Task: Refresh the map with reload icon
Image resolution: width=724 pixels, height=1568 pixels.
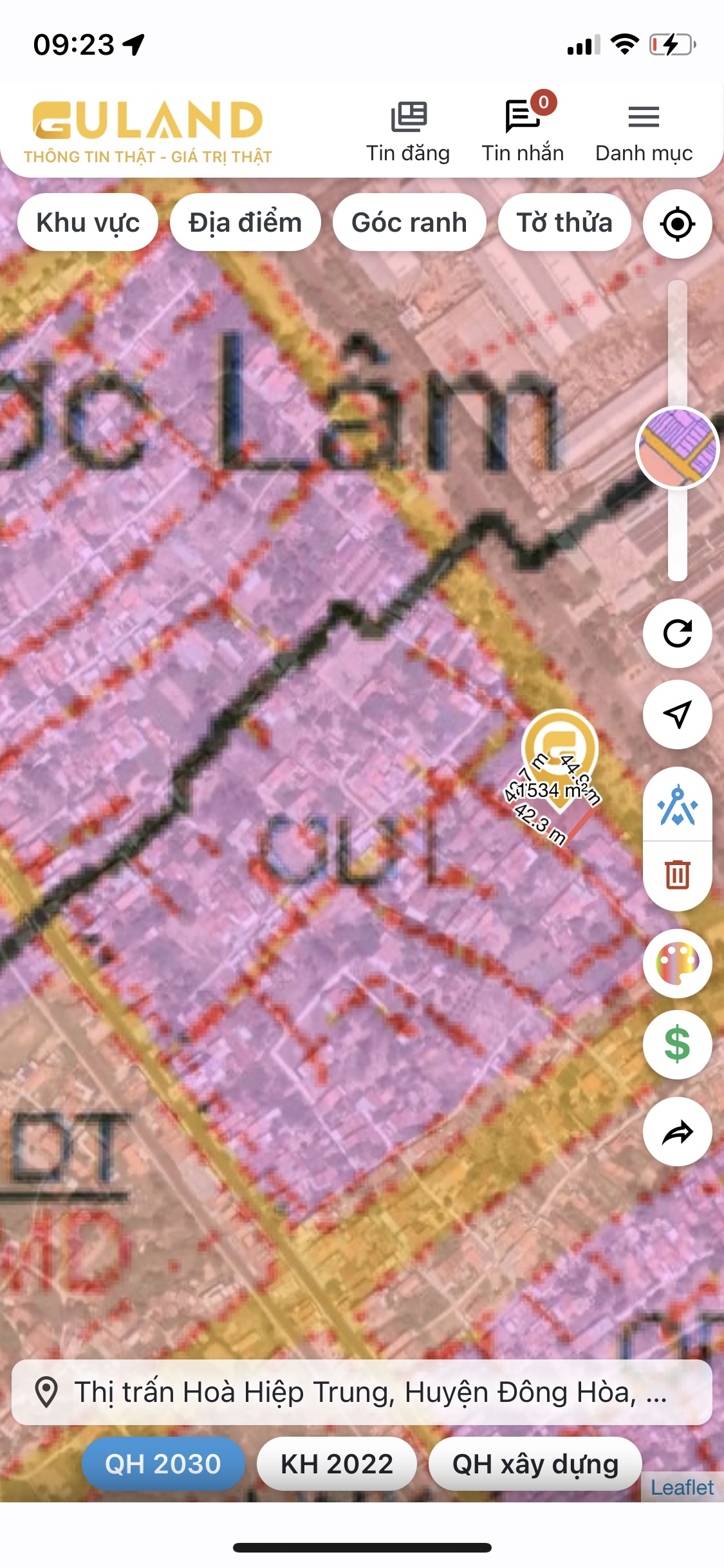Action: [677, 633]
